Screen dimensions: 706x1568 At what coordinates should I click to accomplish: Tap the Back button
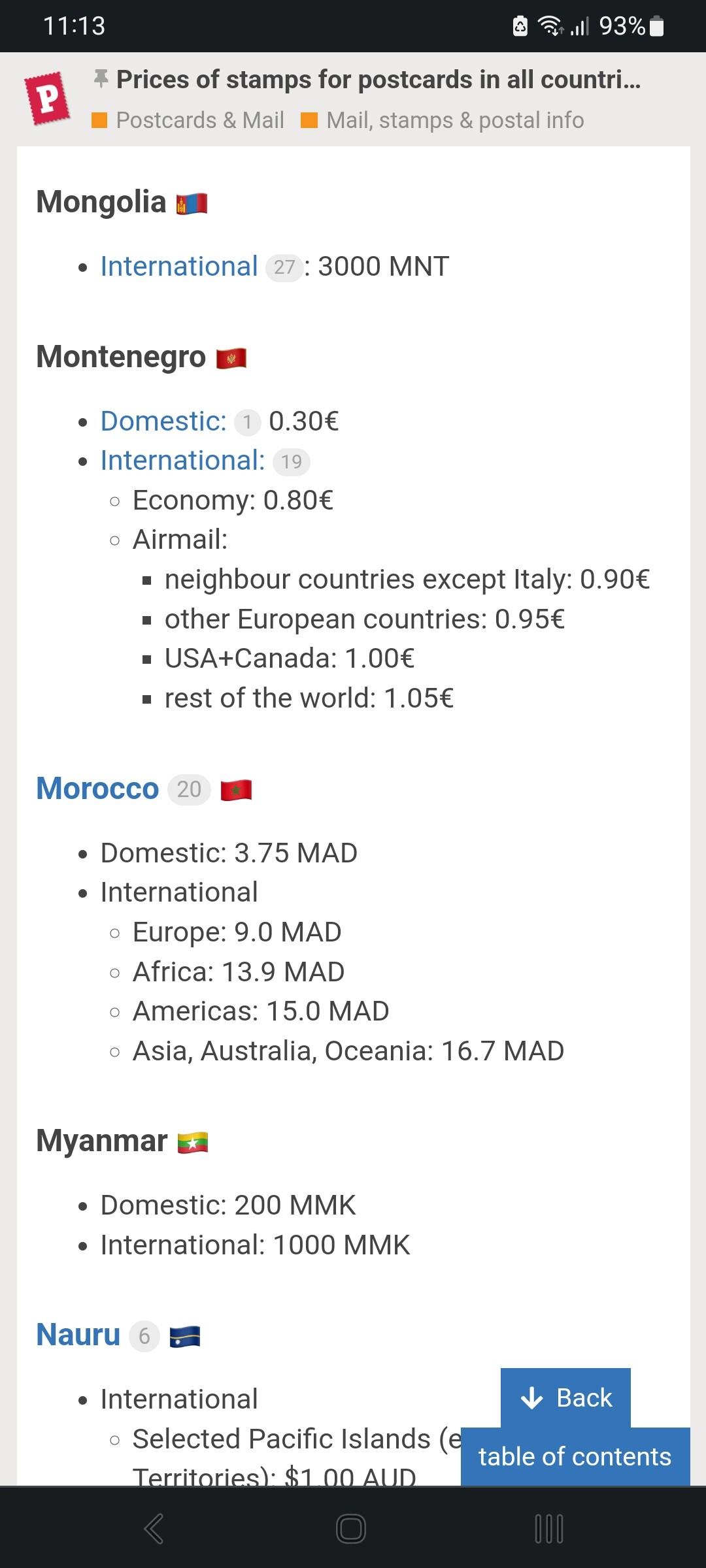point(565,1397)
